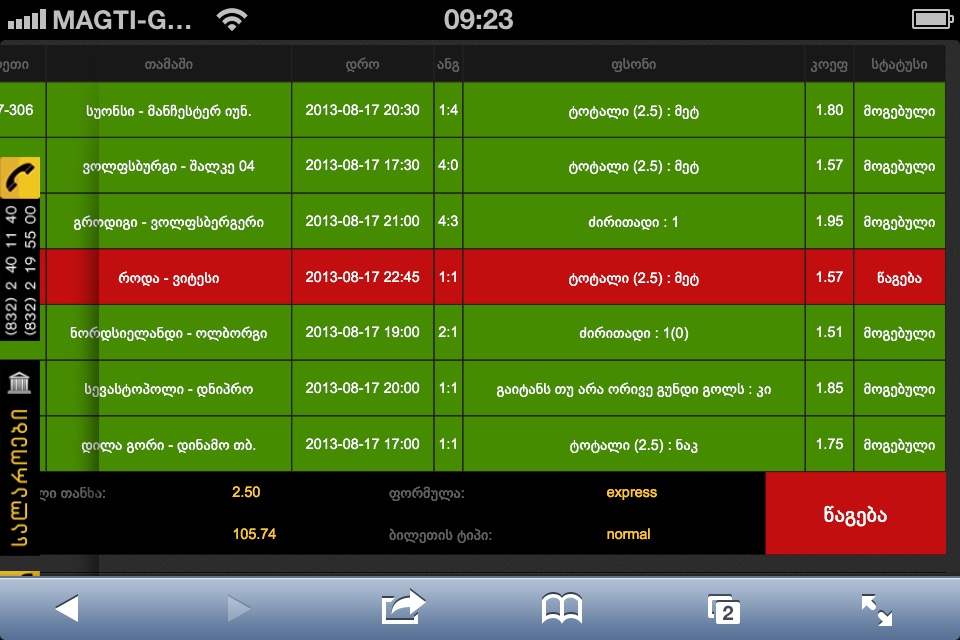Open the Safari share menu
The image size is (960, 640).
tap(403, 608)
